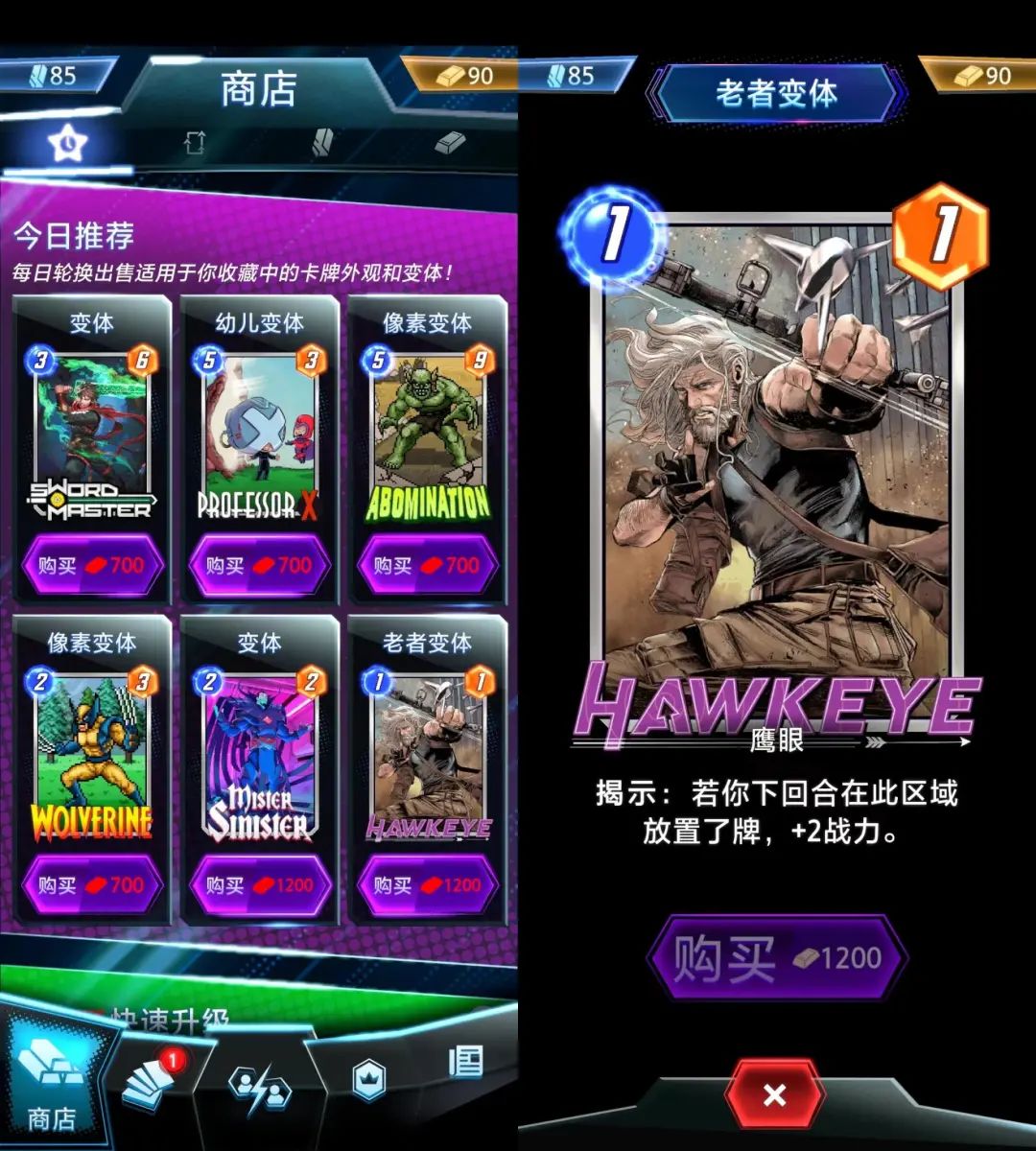1036x1151 pixels.
Task: Switch to the card swap shop tab
Action: point(195,144)
